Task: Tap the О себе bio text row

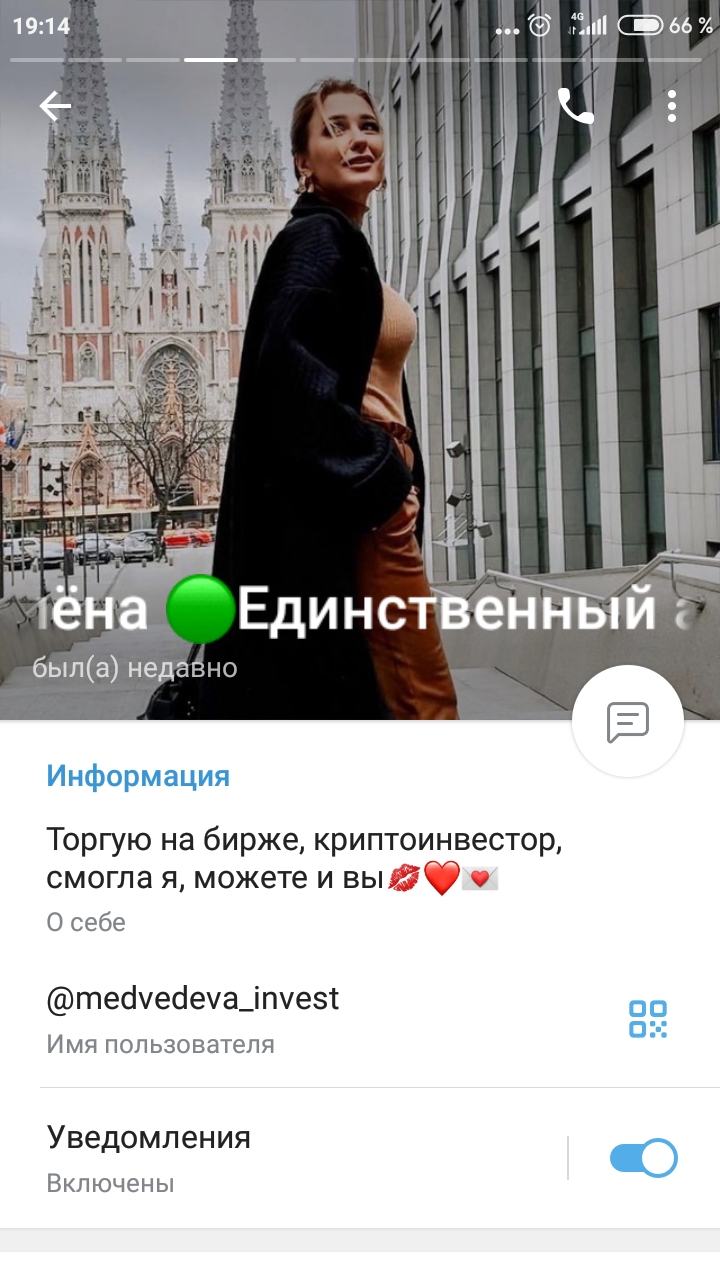Action: click(x=360, y=877)
